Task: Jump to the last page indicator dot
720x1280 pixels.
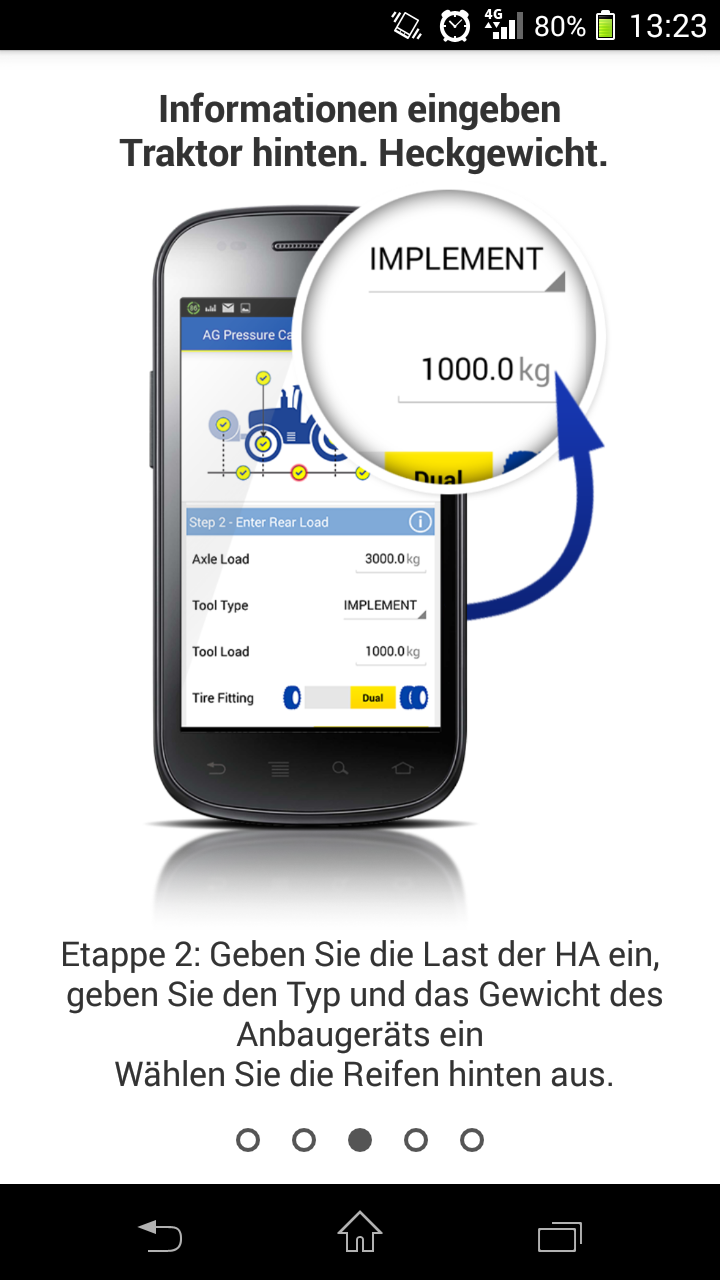Action: coord(472,1140)
